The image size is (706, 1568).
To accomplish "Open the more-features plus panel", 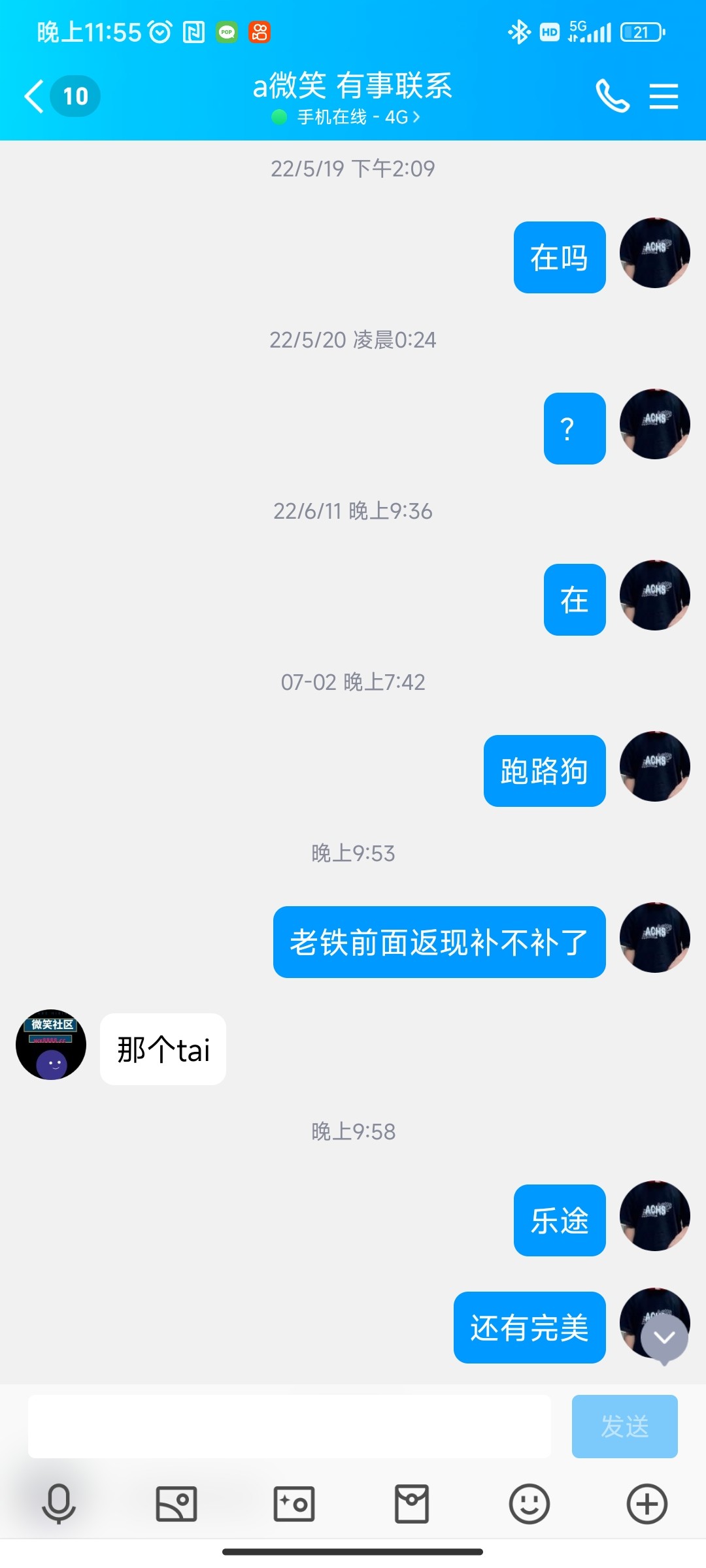I will (647, 1504).
